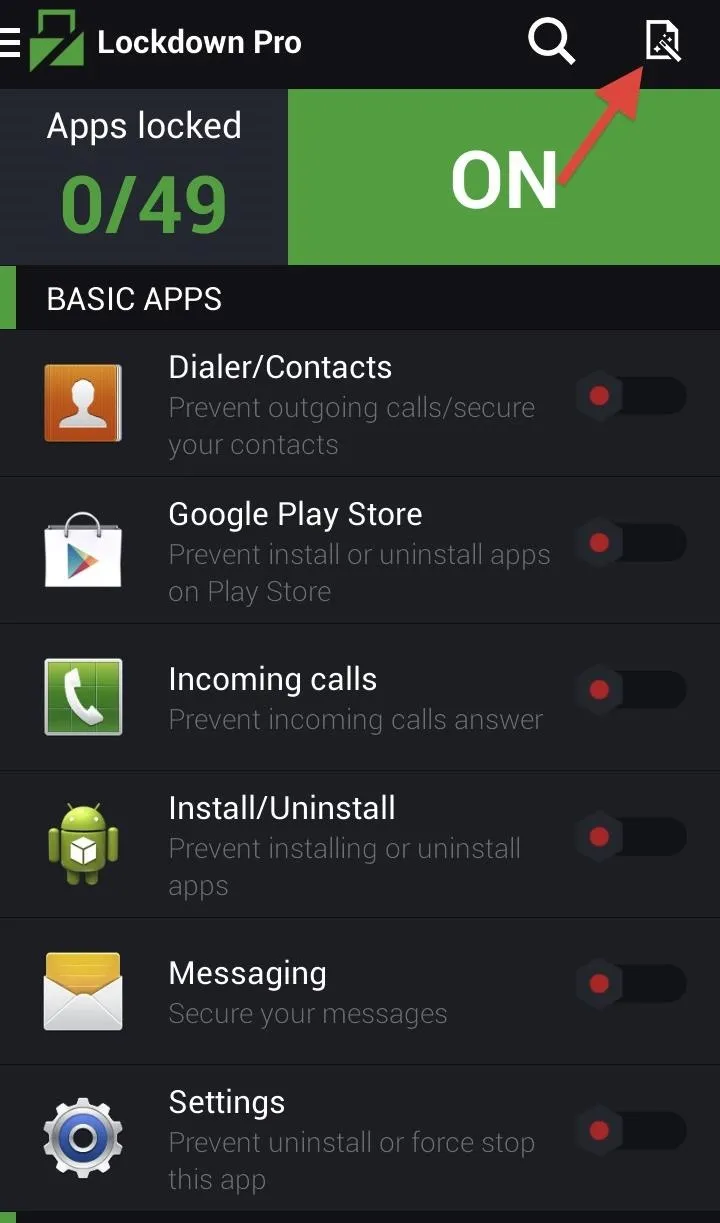Switch on the Incoming calls lock
Image resolution: width=720 pixels, height=1223 pixels.
[x=632, y=690]
